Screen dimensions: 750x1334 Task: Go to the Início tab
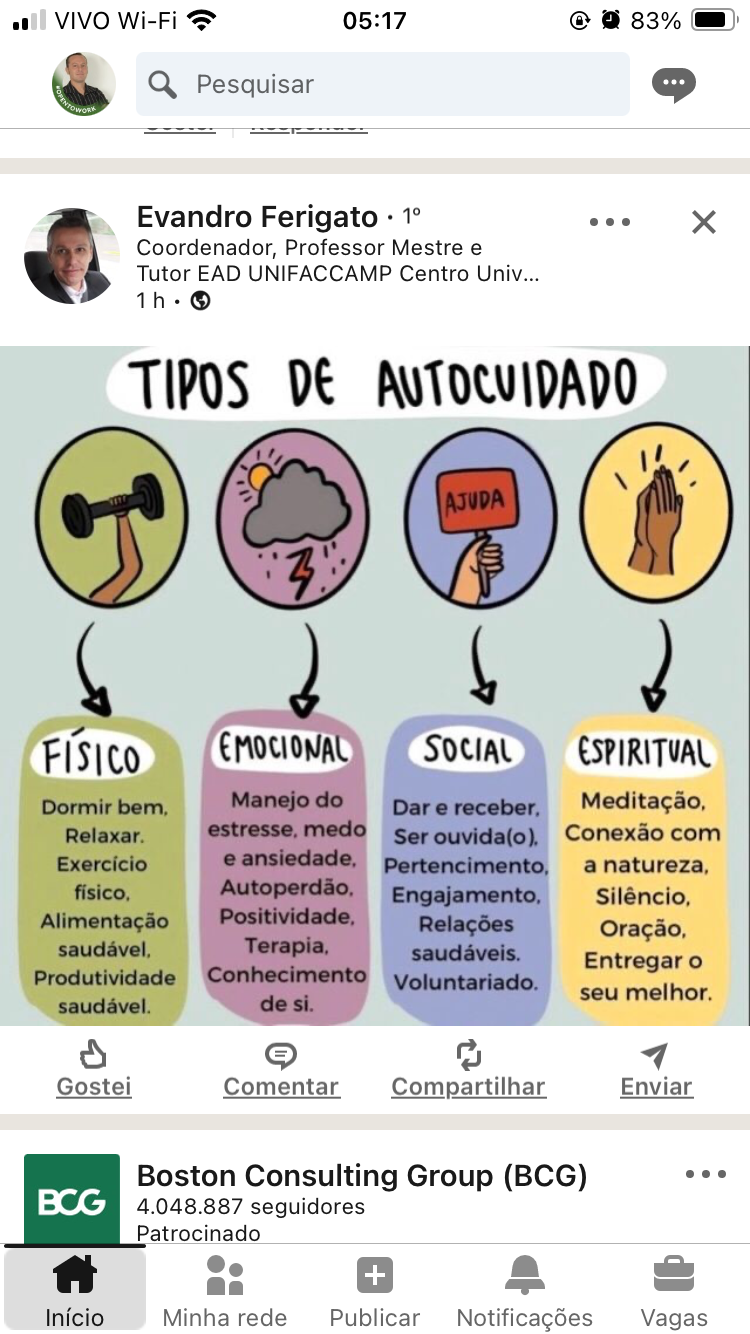point(75,1292)
